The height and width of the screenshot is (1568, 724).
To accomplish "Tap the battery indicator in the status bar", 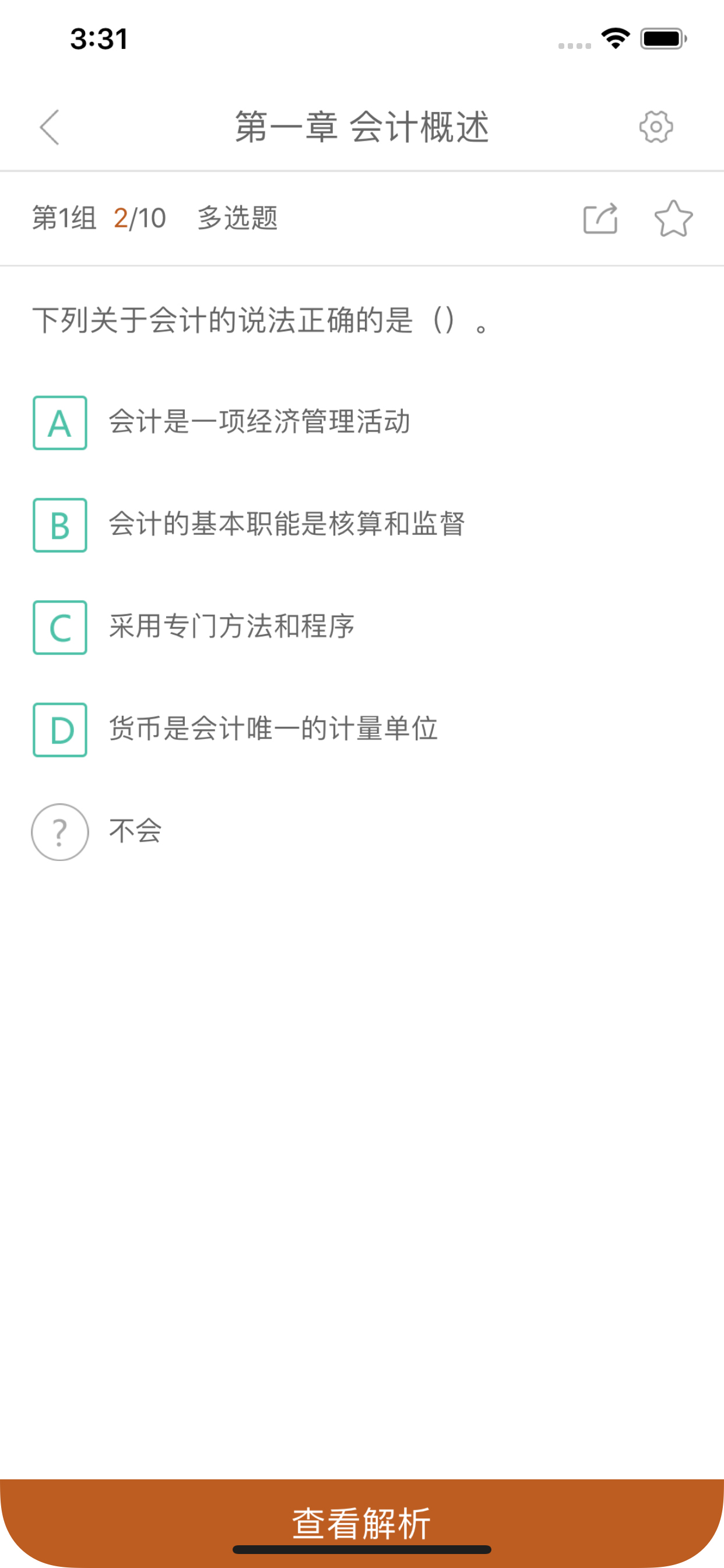I will [x=661, y=38].
